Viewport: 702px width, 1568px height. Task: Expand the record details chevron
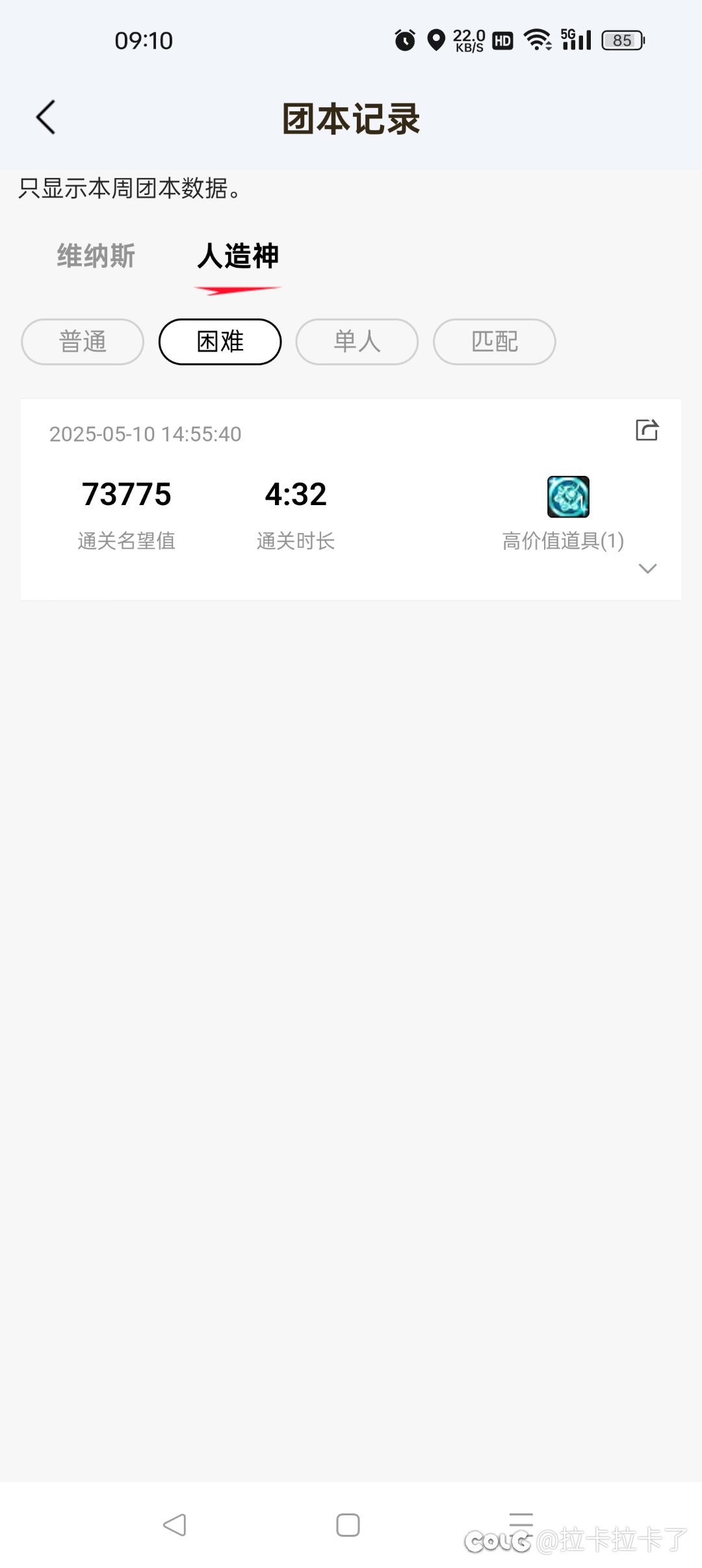coord(648,569)
